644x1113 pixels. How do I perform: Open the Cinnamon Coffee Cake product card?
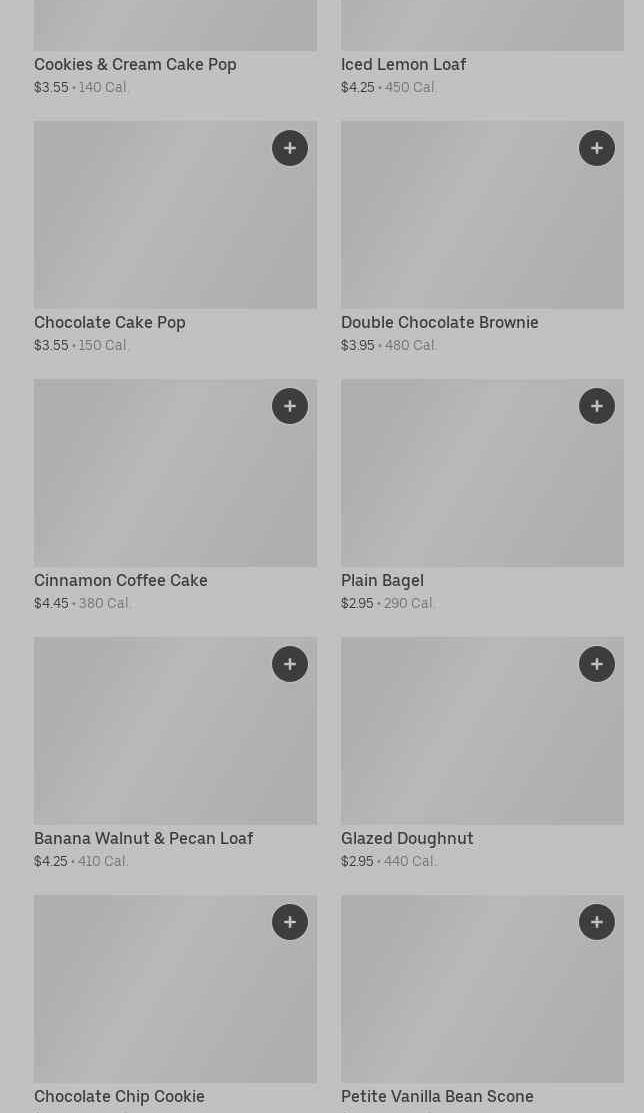150,488
